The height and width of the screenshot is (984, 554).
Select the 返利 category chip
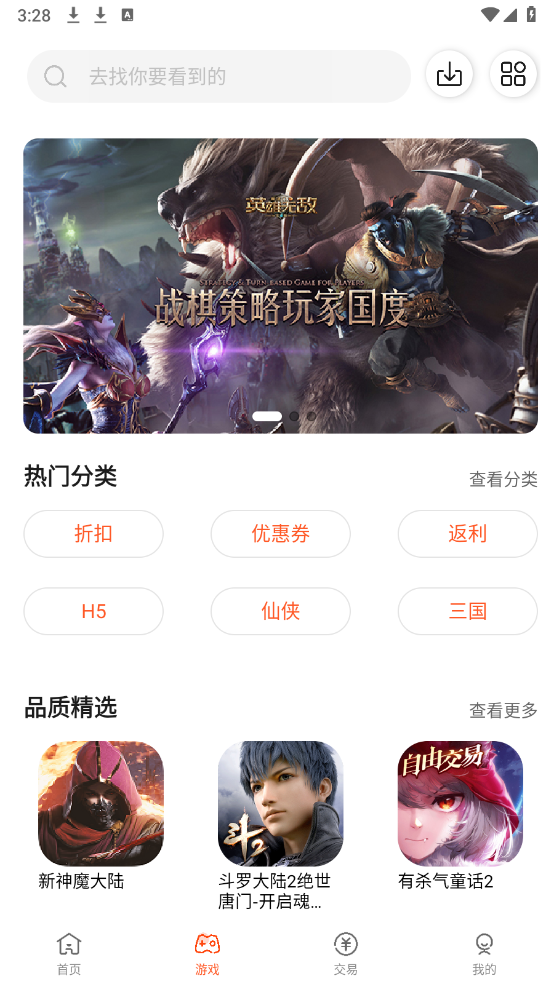click(467, 533)
